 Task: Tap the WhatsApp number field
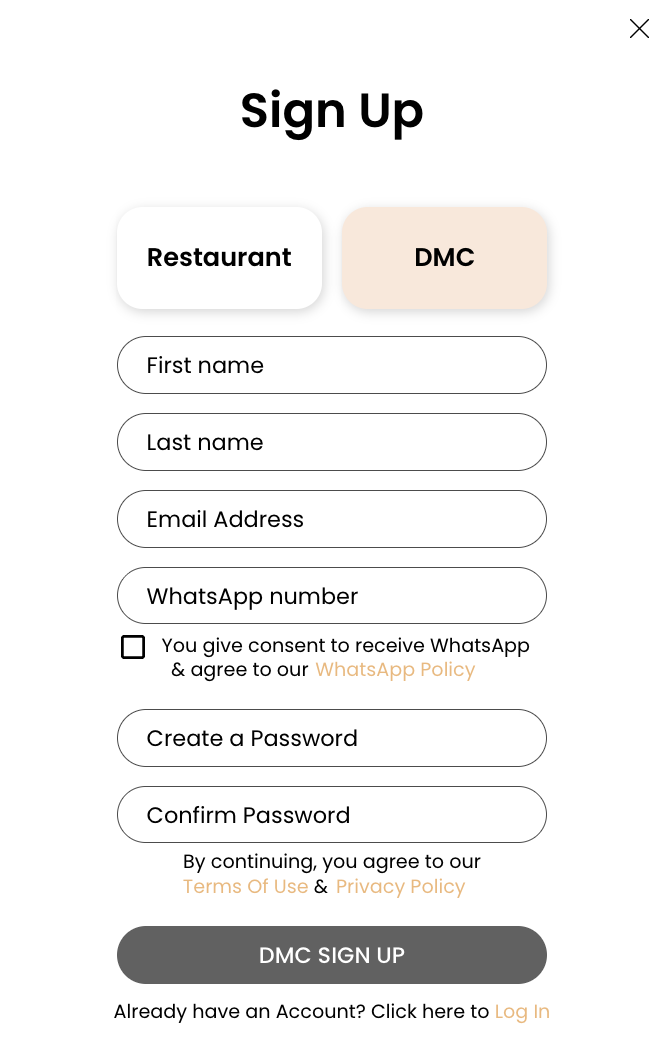click(x=331, y=596)
